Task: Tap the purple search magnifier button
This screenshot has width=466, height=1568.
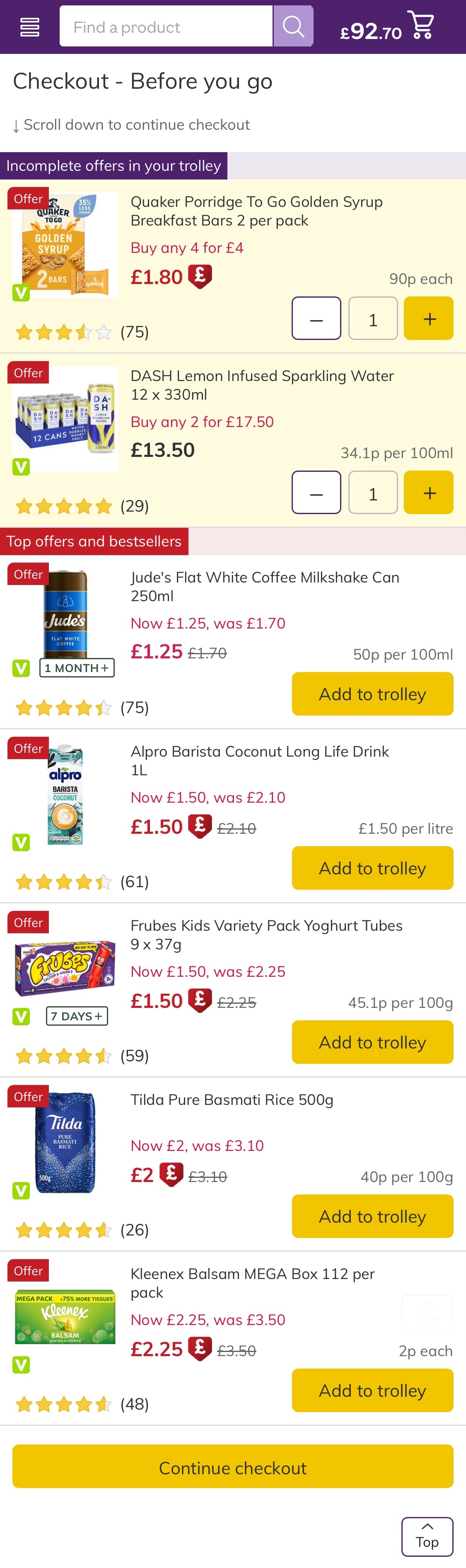Action: click(x=292, y=27)
